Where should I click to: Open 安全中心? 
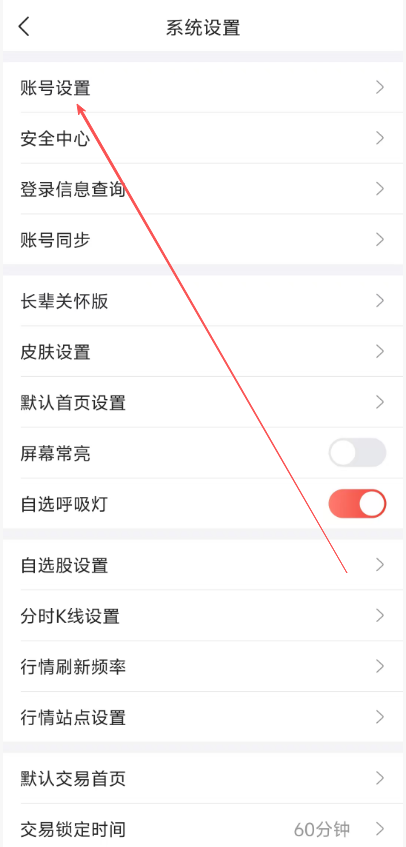click(203, 138)
